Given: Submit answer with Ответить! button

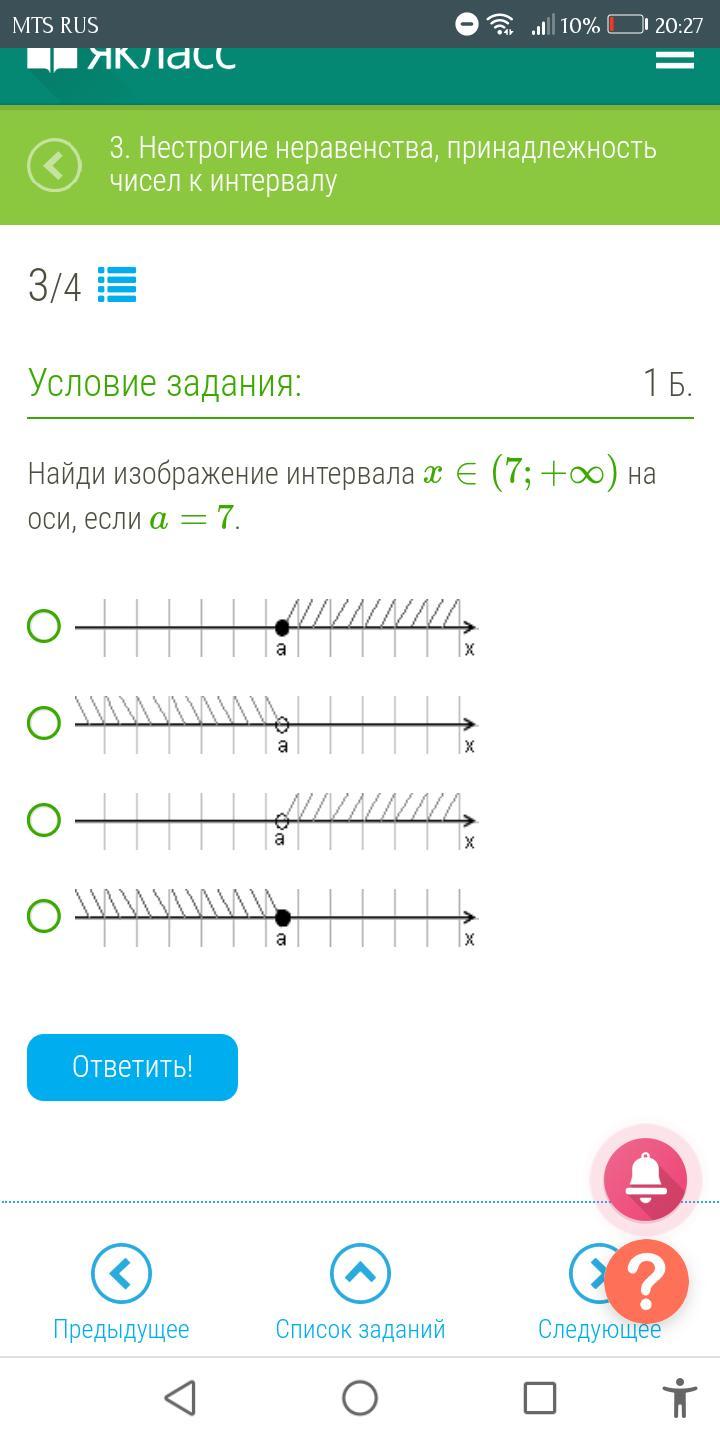Looking at the screenshot, I should point(132,1067).
